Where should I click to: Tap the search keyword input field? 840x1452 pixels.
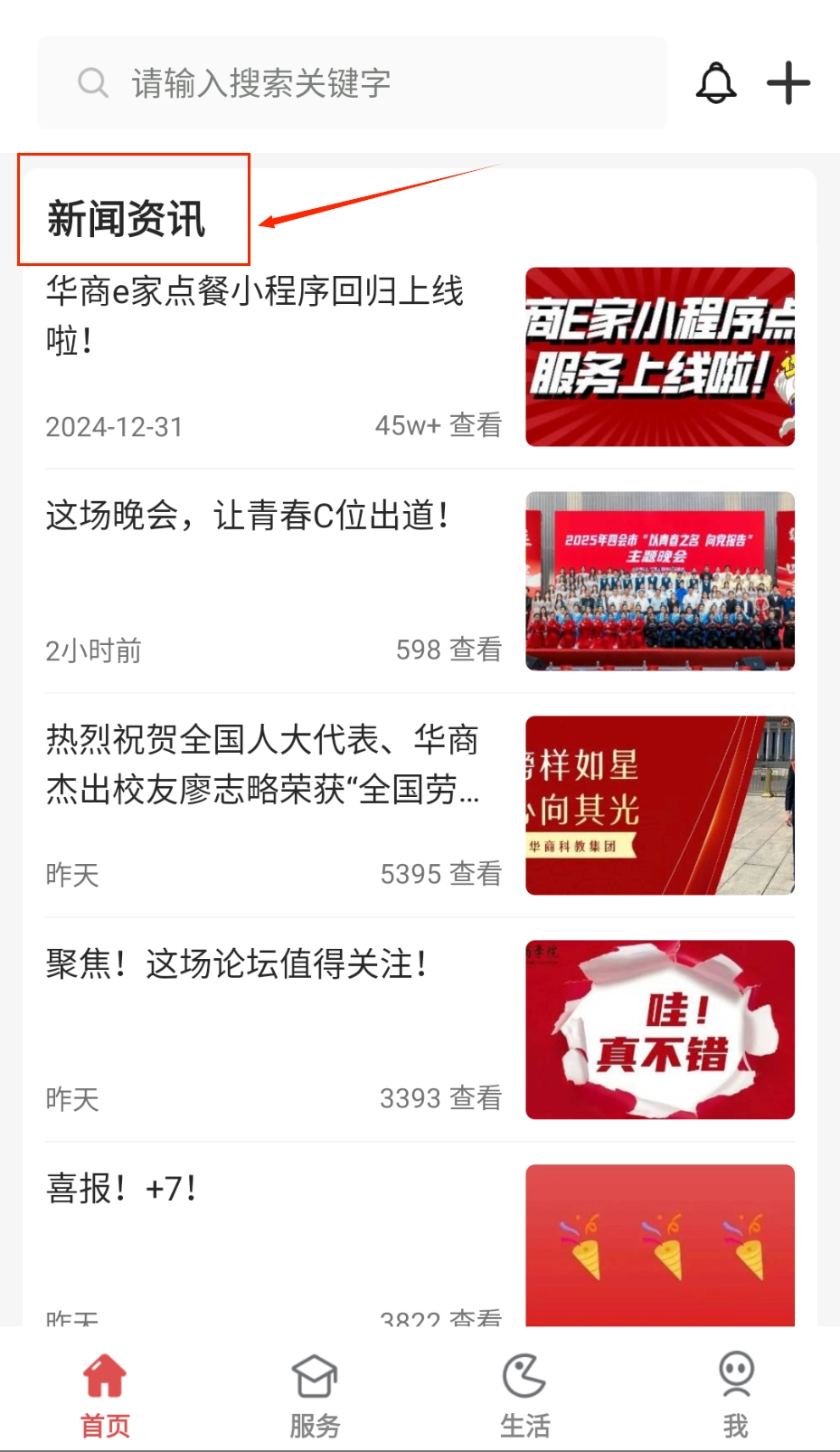click(351, 83)
